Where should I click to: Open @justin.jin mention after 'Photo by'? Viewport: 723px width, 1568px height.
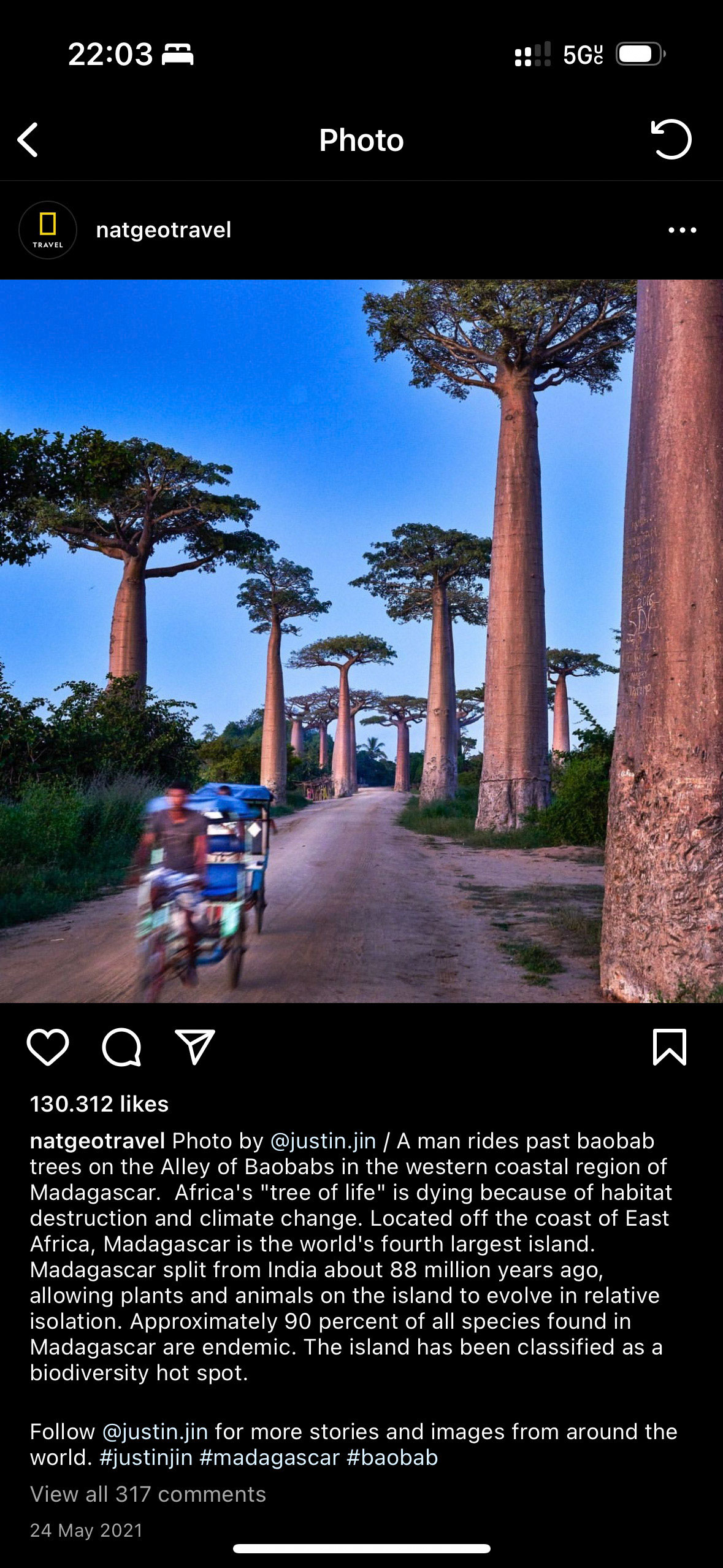323,1140
